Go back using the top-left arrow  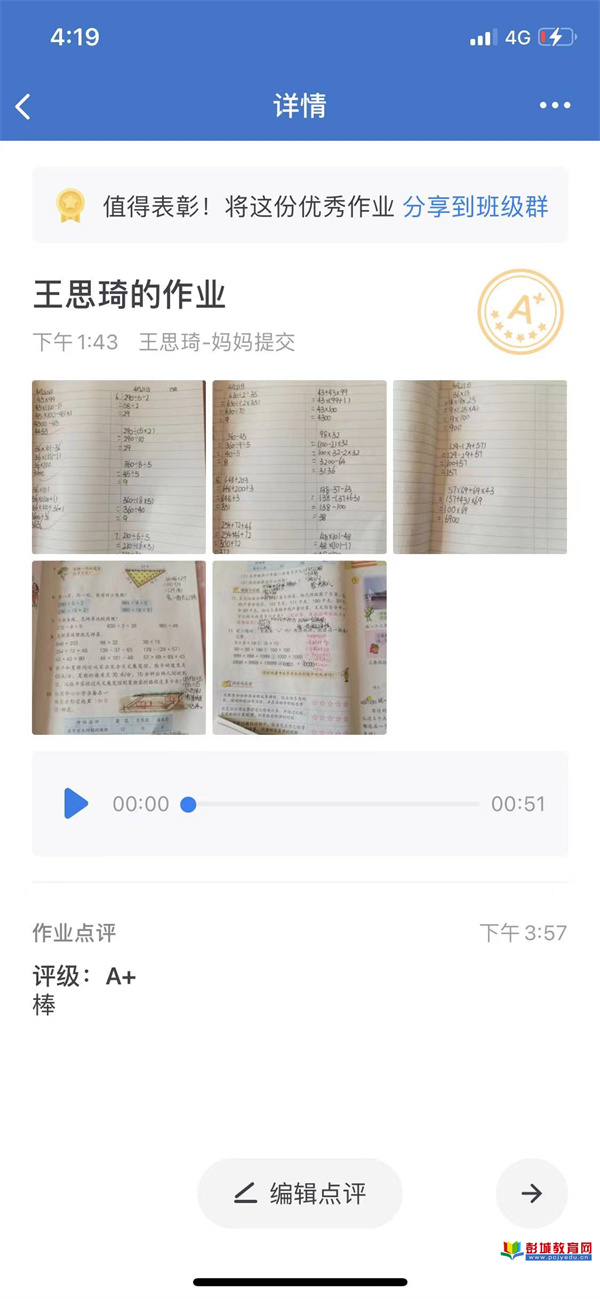click(24, 107)
